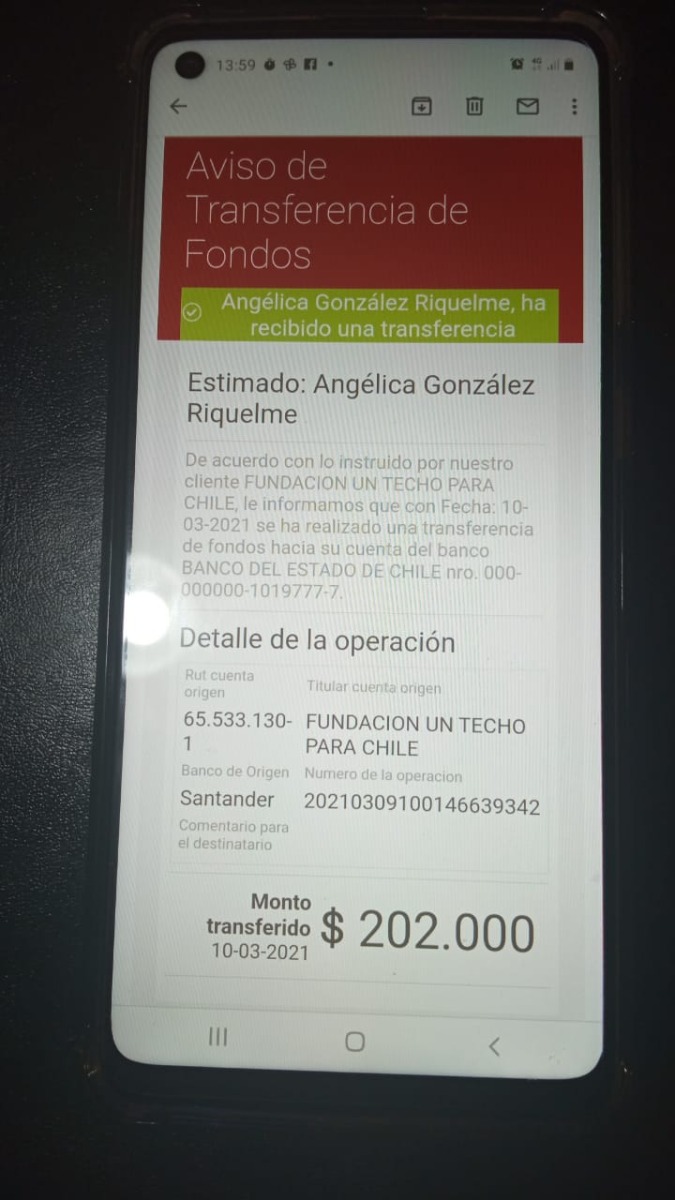Tap the system home button
The image size is (675, 1200).
click(x=354, y=1042)
